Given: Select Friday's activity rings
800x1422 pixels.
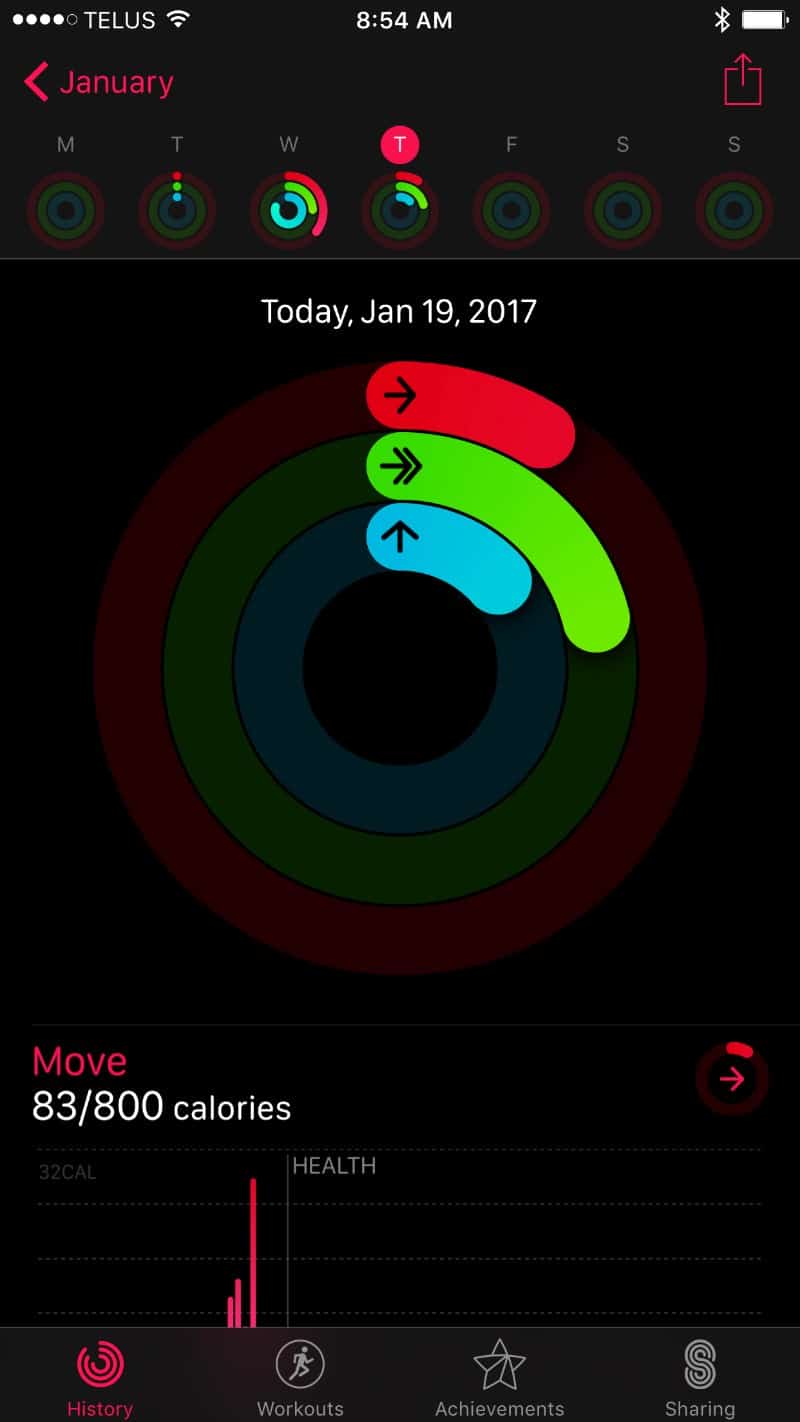Looking at the screenshot, I should click(511, 210).
